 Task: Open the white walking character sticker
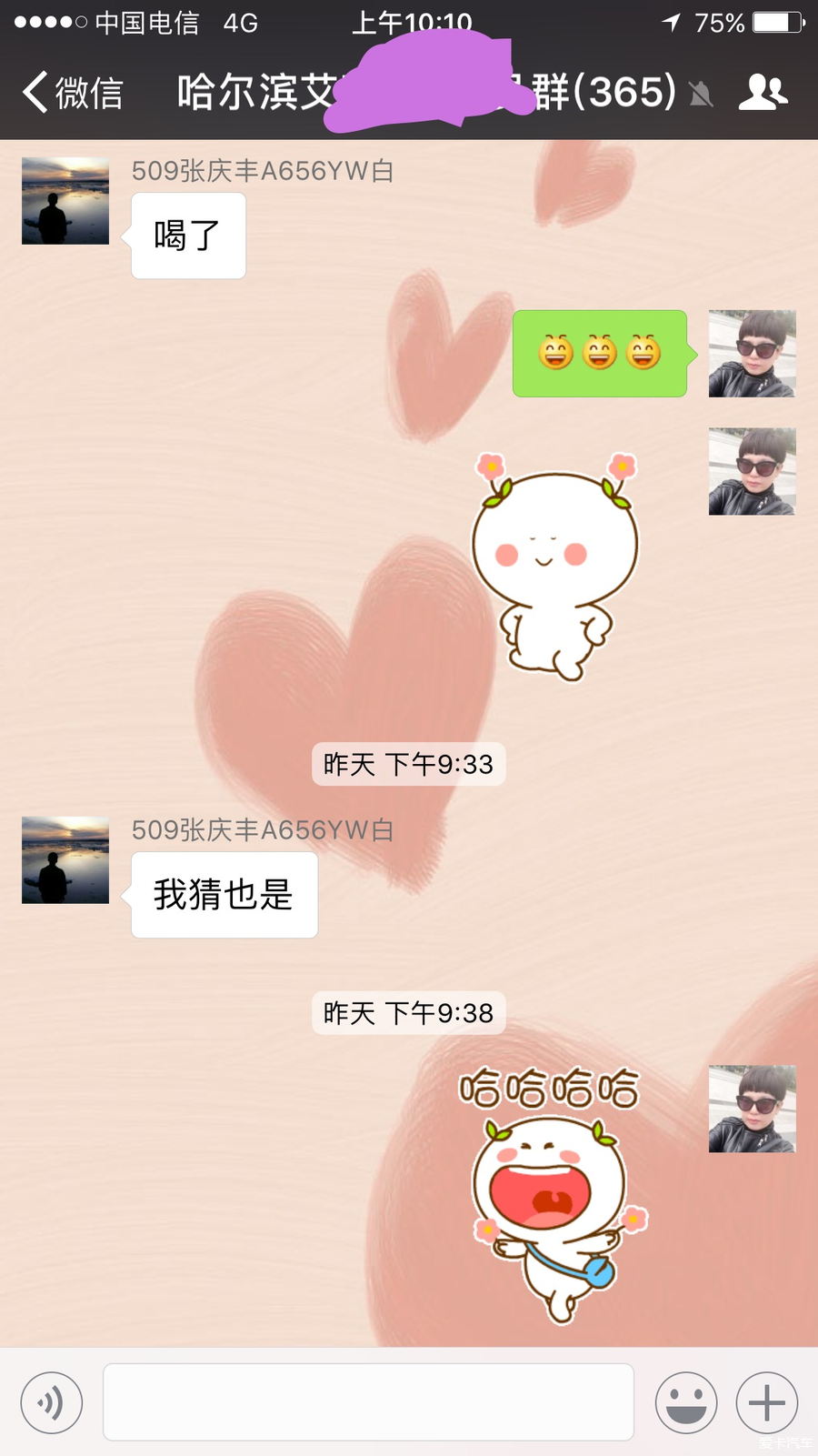[554, 566]
